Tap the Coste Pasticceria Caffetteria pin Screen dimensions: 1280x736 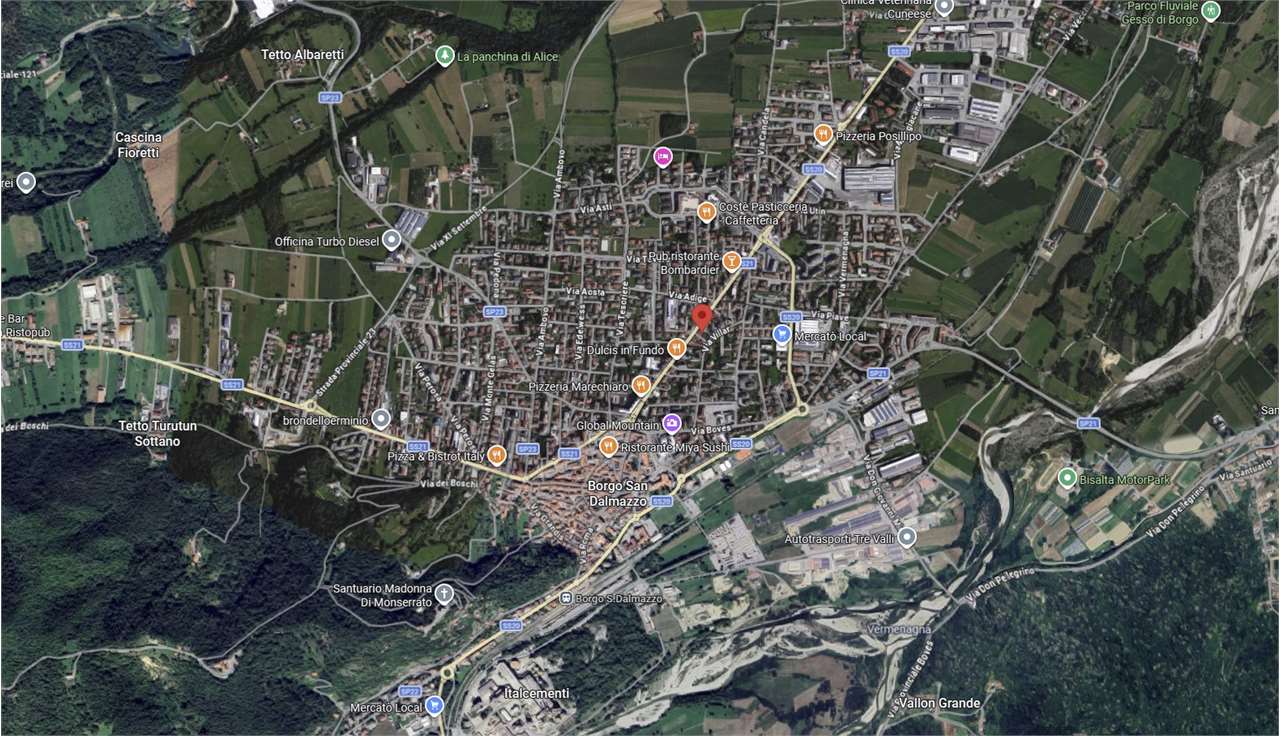706,210
